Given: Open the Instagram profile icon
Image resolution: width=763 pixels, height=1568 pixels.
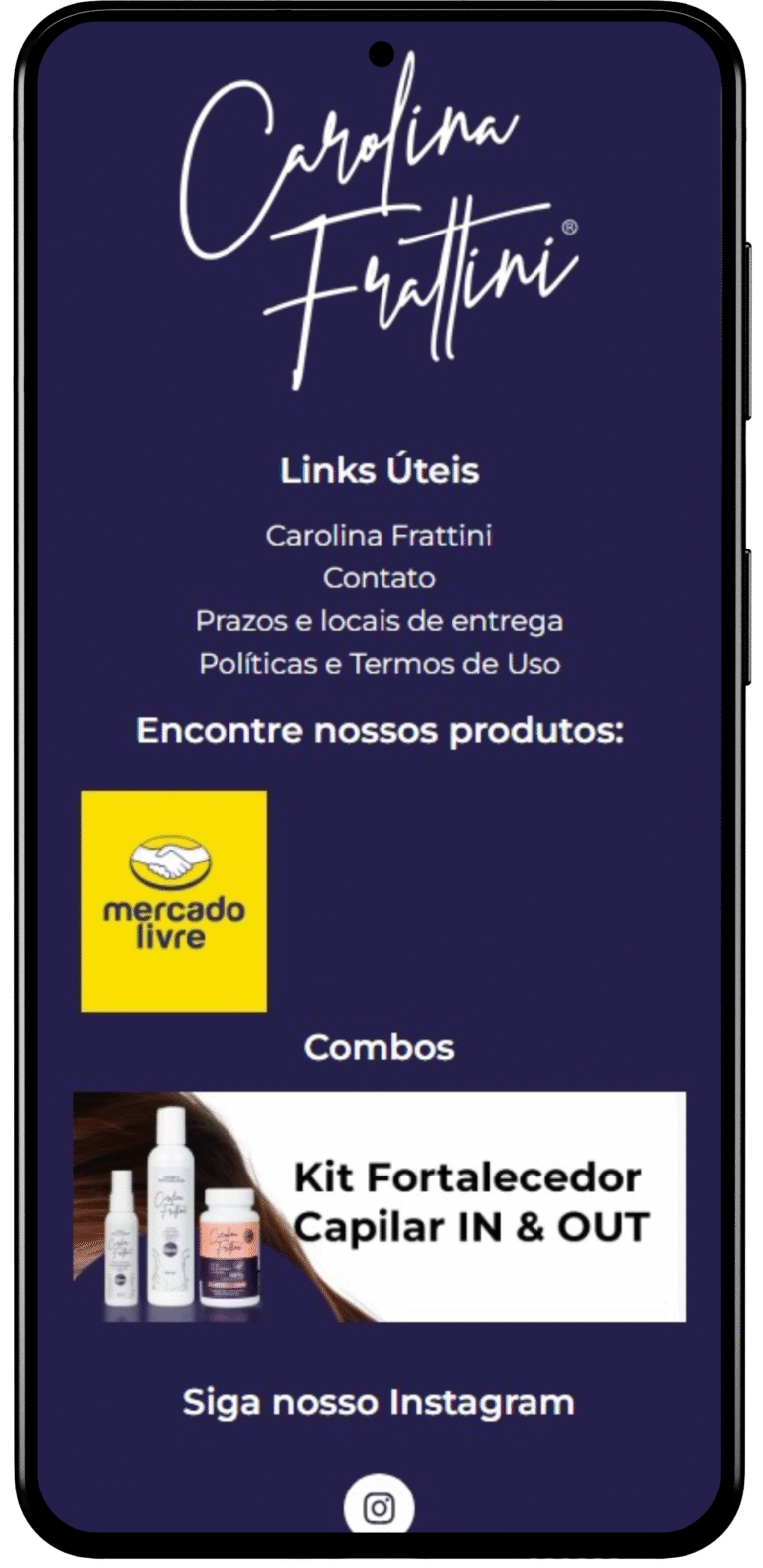Looking at the screenshot, I should coord(379,1507).
